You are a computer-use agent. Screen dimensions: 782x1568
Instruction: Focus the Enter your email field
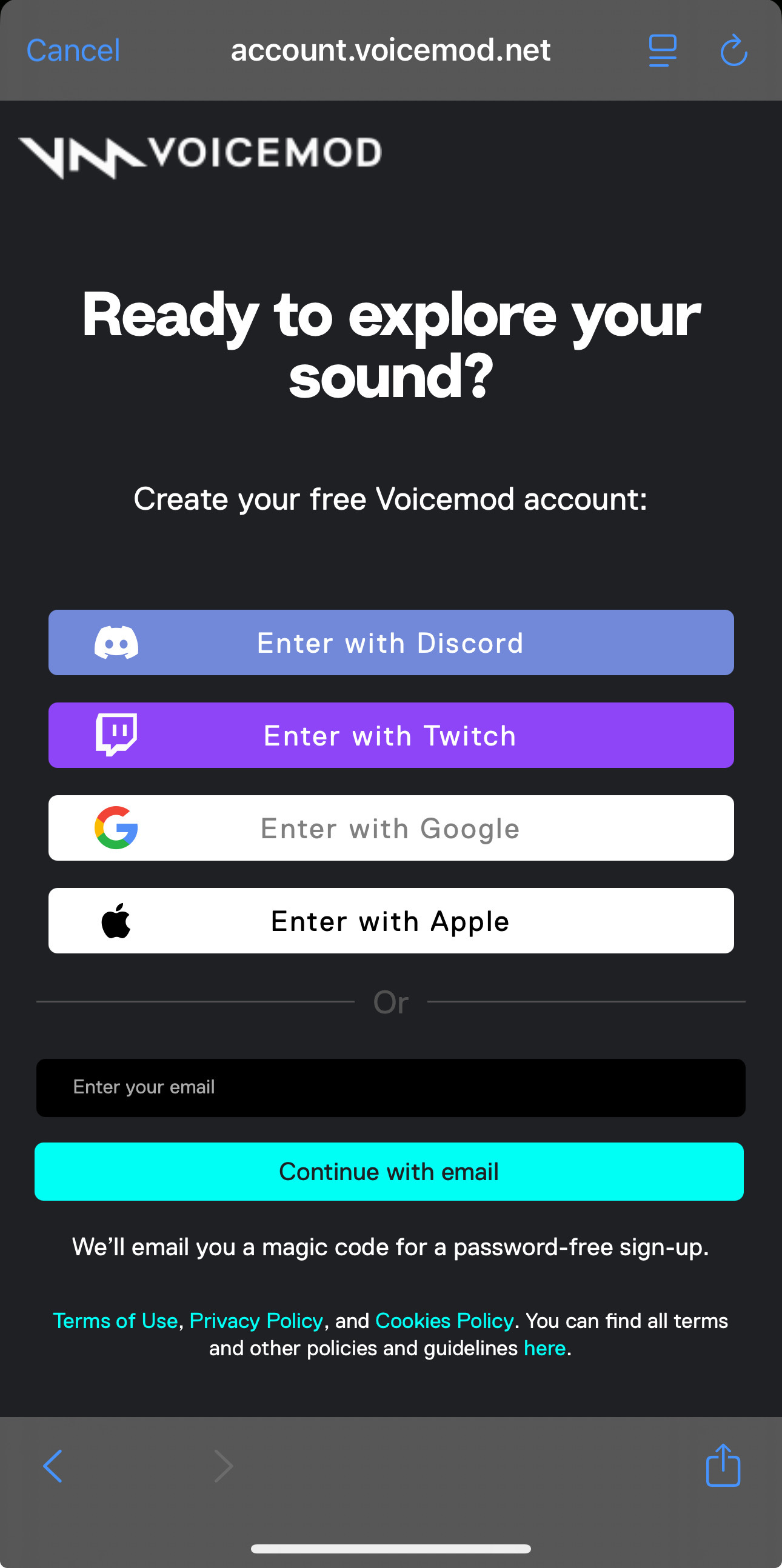[390, 1088]
